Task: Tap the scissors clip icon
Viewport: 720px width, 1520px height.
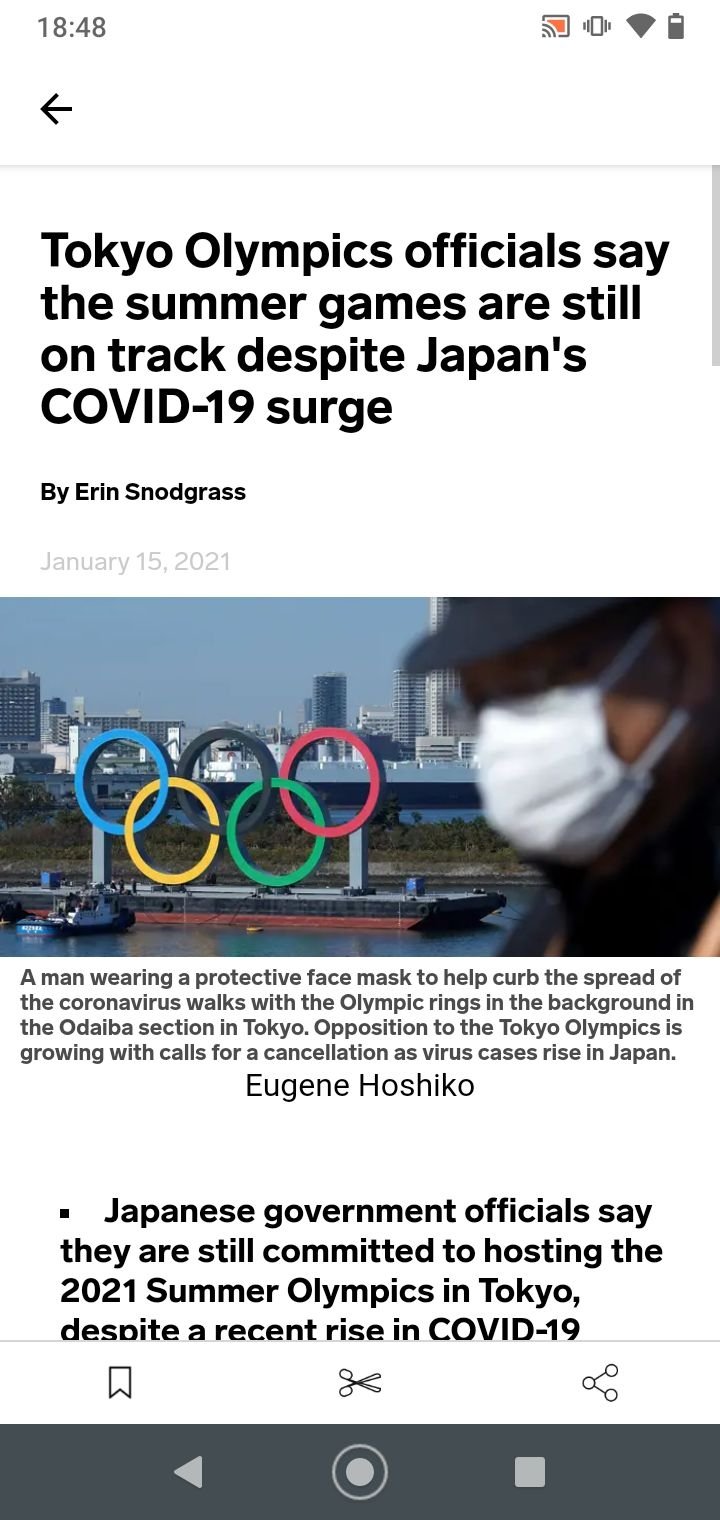Action: coord(360,1383)
